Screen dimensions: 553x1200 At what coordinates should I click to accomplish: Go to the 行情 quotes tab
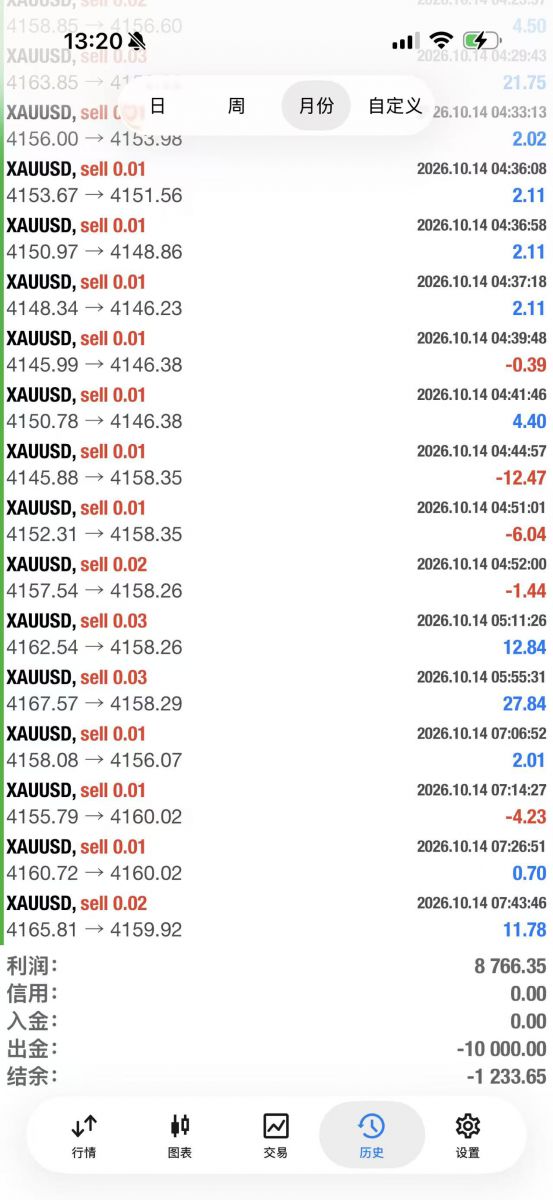(x=85, y=1135)
